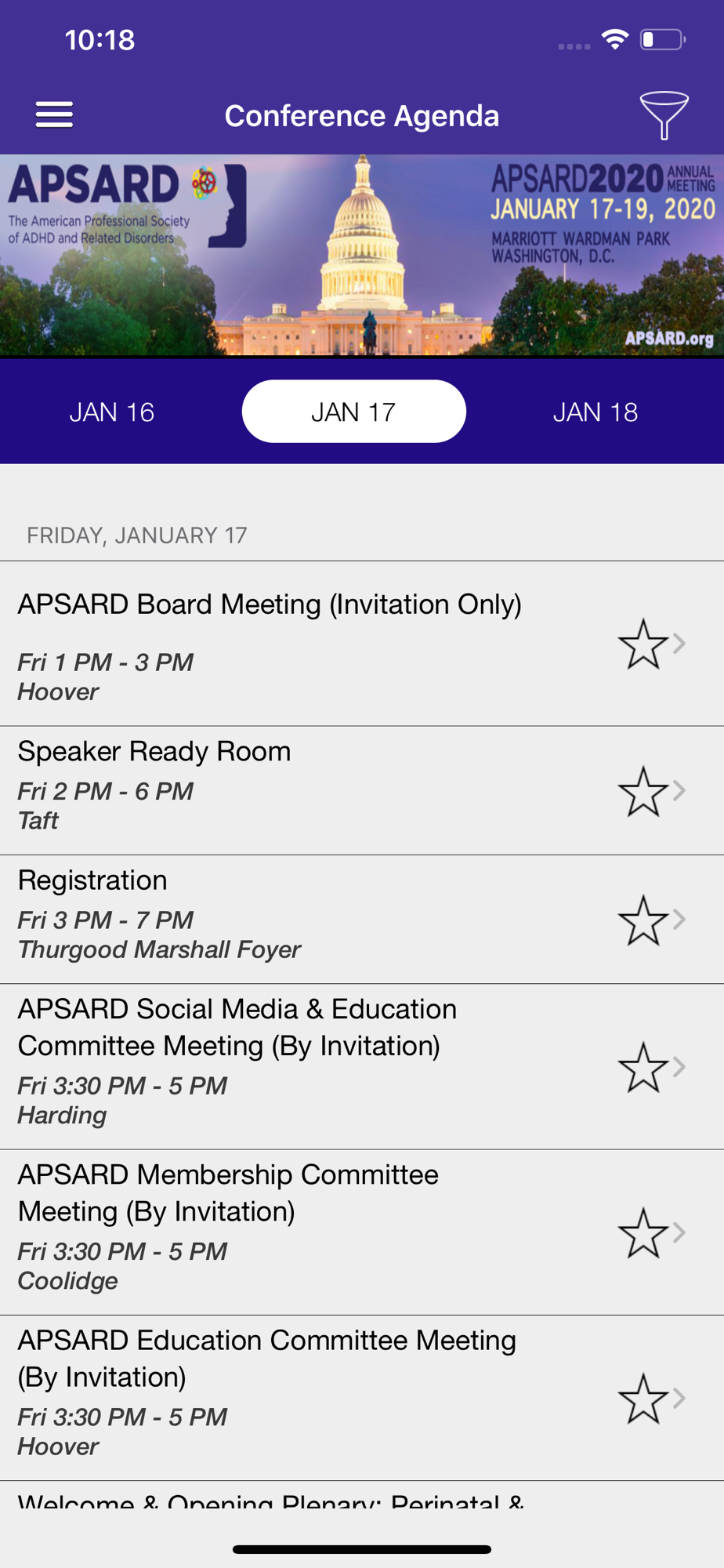Screen dimensions: 724x1568
Task: Star the Education Committee Meeting in Hoover
Action: (643, 1398)
